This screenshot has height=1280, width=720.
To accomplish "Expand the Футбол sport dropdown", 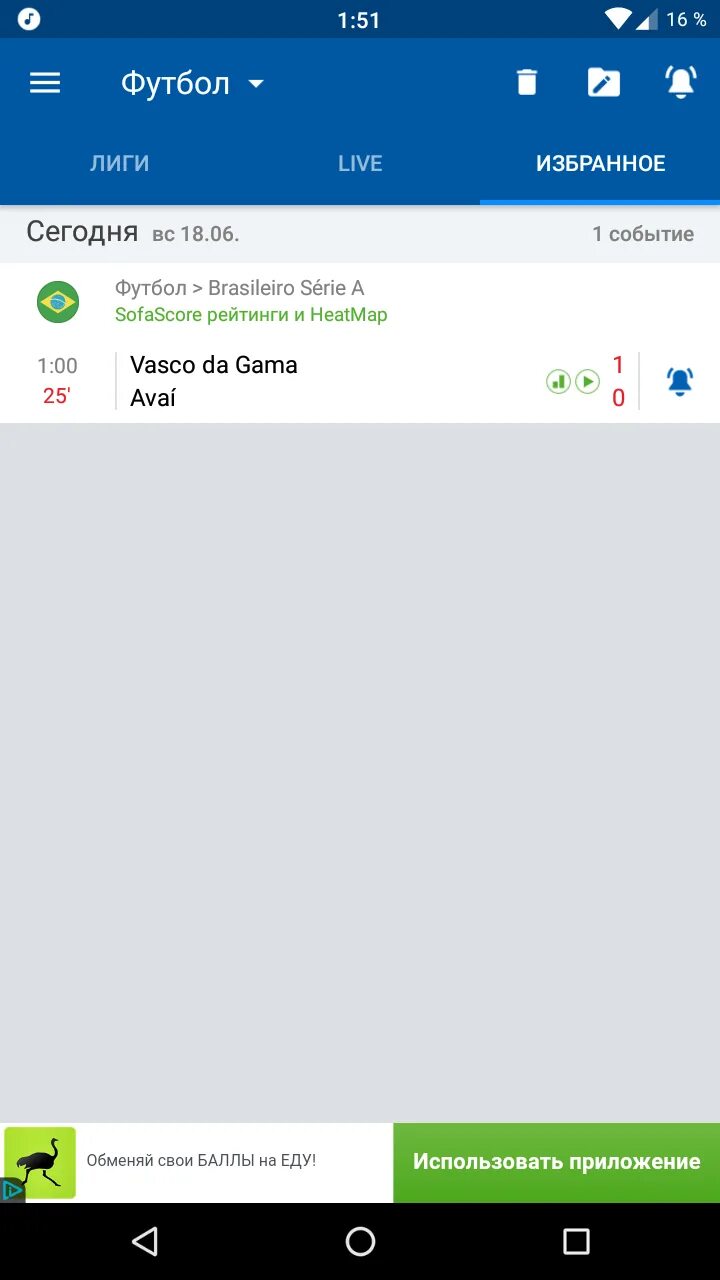I will tap(193, 83).
